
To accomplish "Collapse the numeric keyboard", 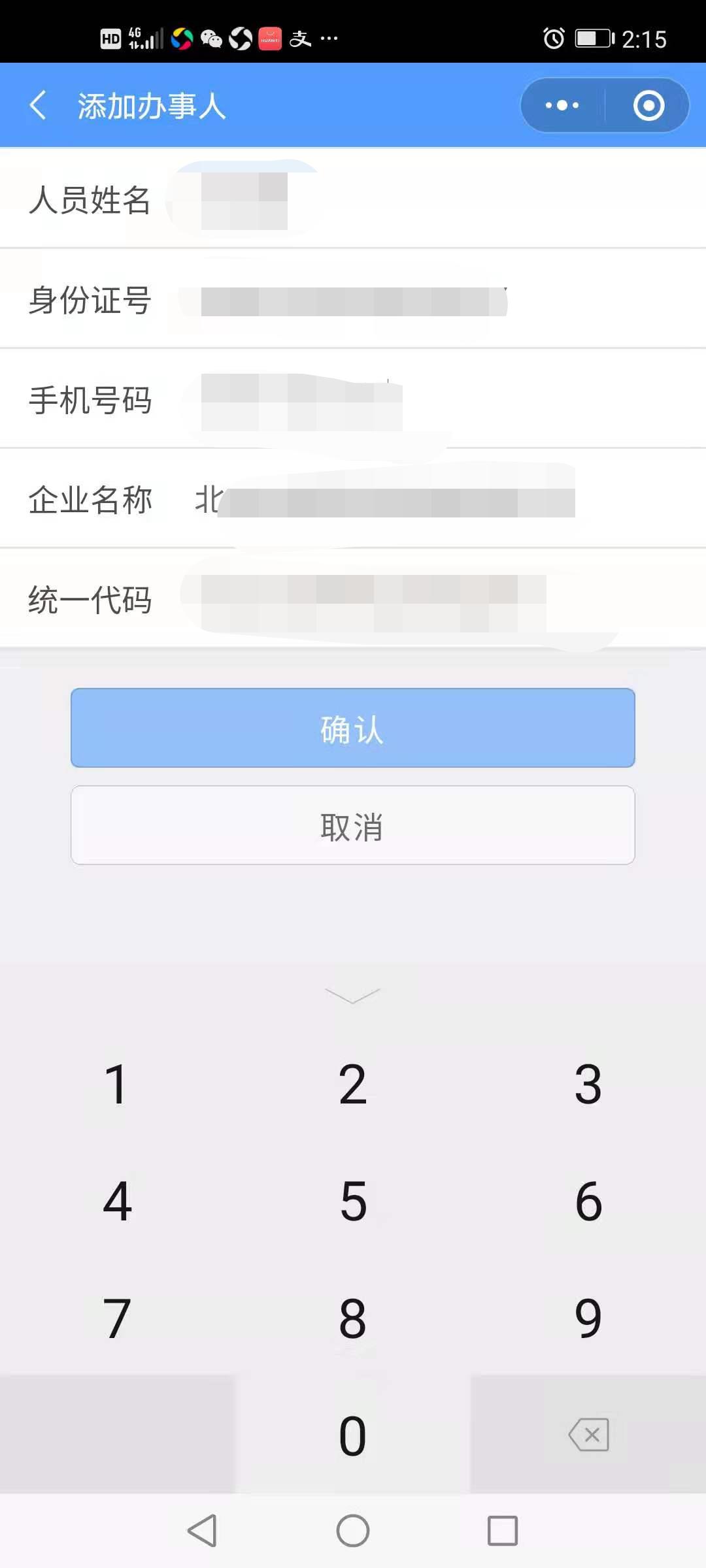I will (353, 995).
